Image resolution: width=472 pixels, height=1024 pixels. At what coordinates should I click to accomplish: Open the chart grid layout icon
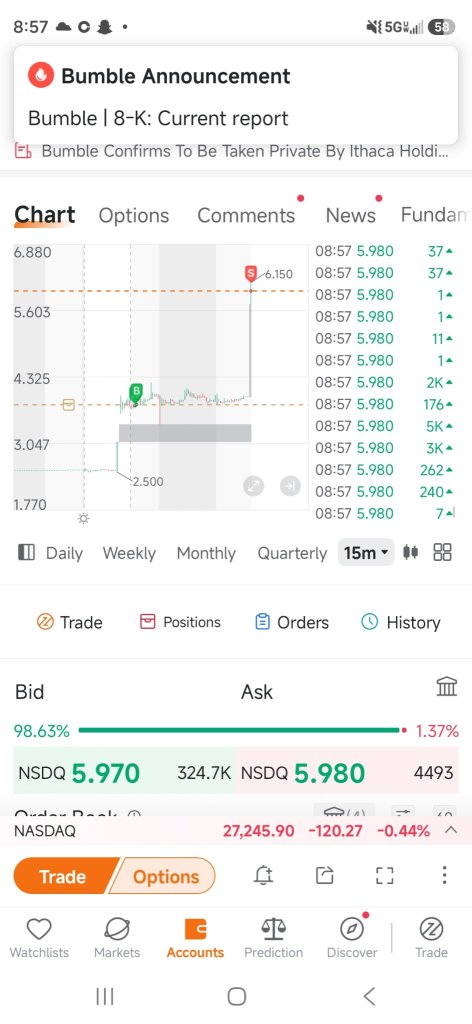tap(443, 552)
